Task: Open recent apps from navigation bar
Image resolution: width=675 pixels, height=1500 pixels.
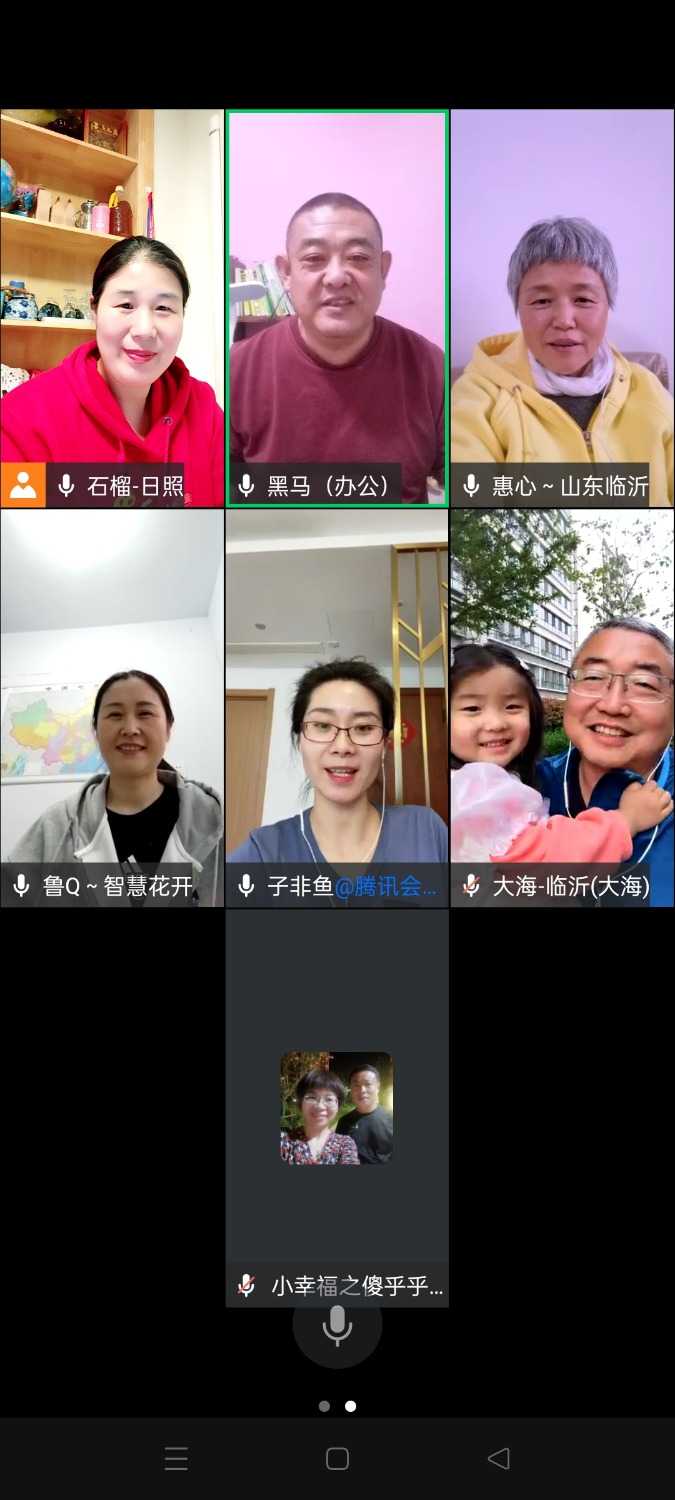Action: [176, 1459]
